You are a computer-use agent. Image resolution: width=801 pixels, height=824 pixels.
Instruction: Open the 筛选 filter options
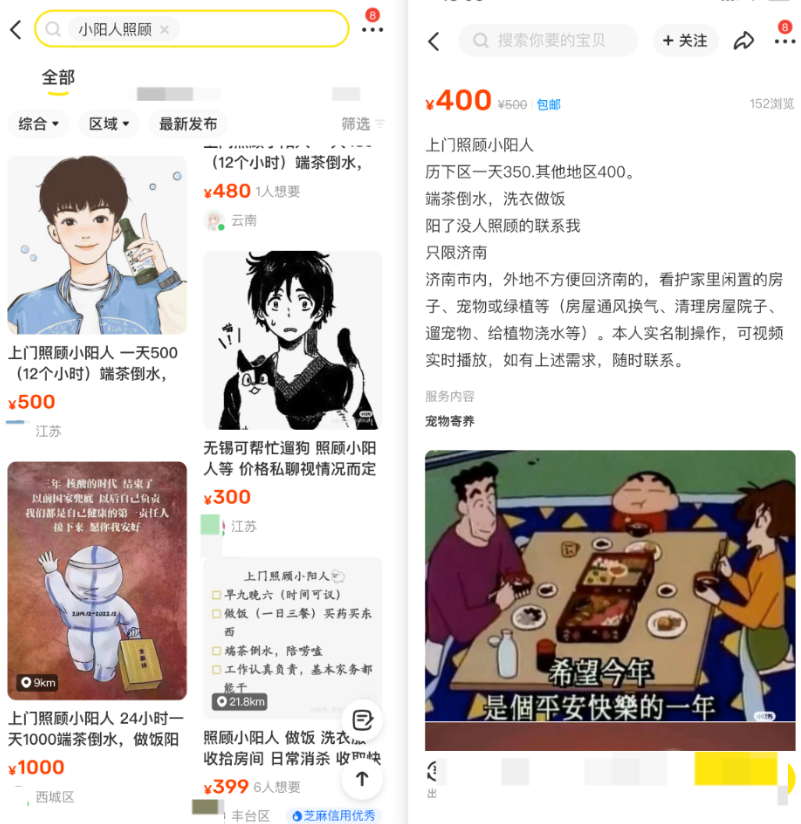click(362, 124)
